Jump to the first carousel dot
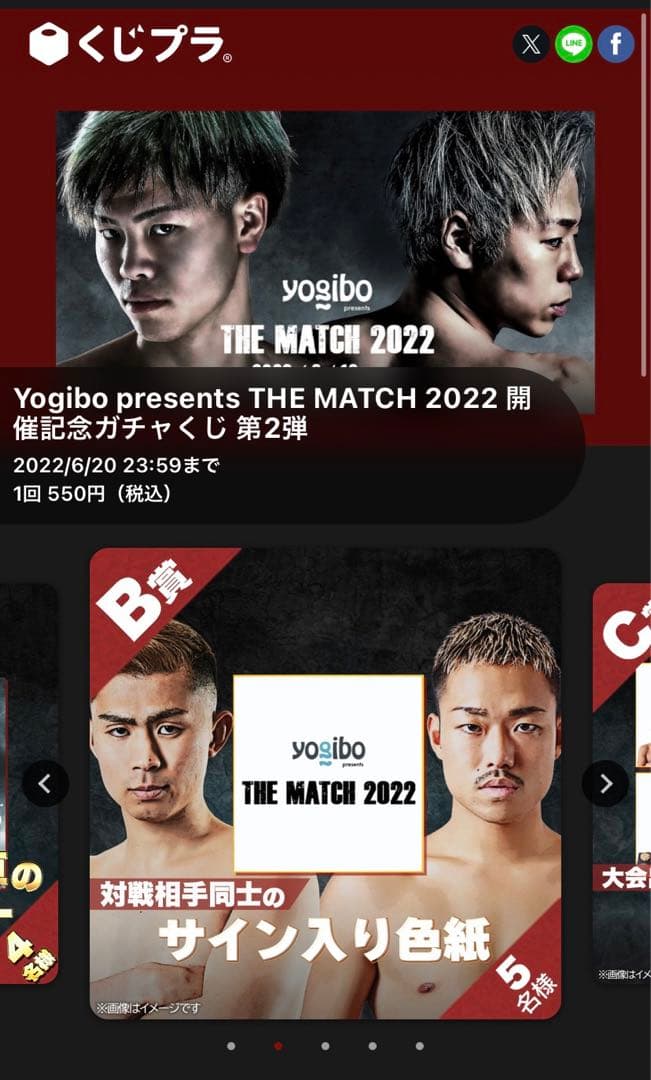The height and width of the screenshot is (1080, 651). pos(231,1046)
